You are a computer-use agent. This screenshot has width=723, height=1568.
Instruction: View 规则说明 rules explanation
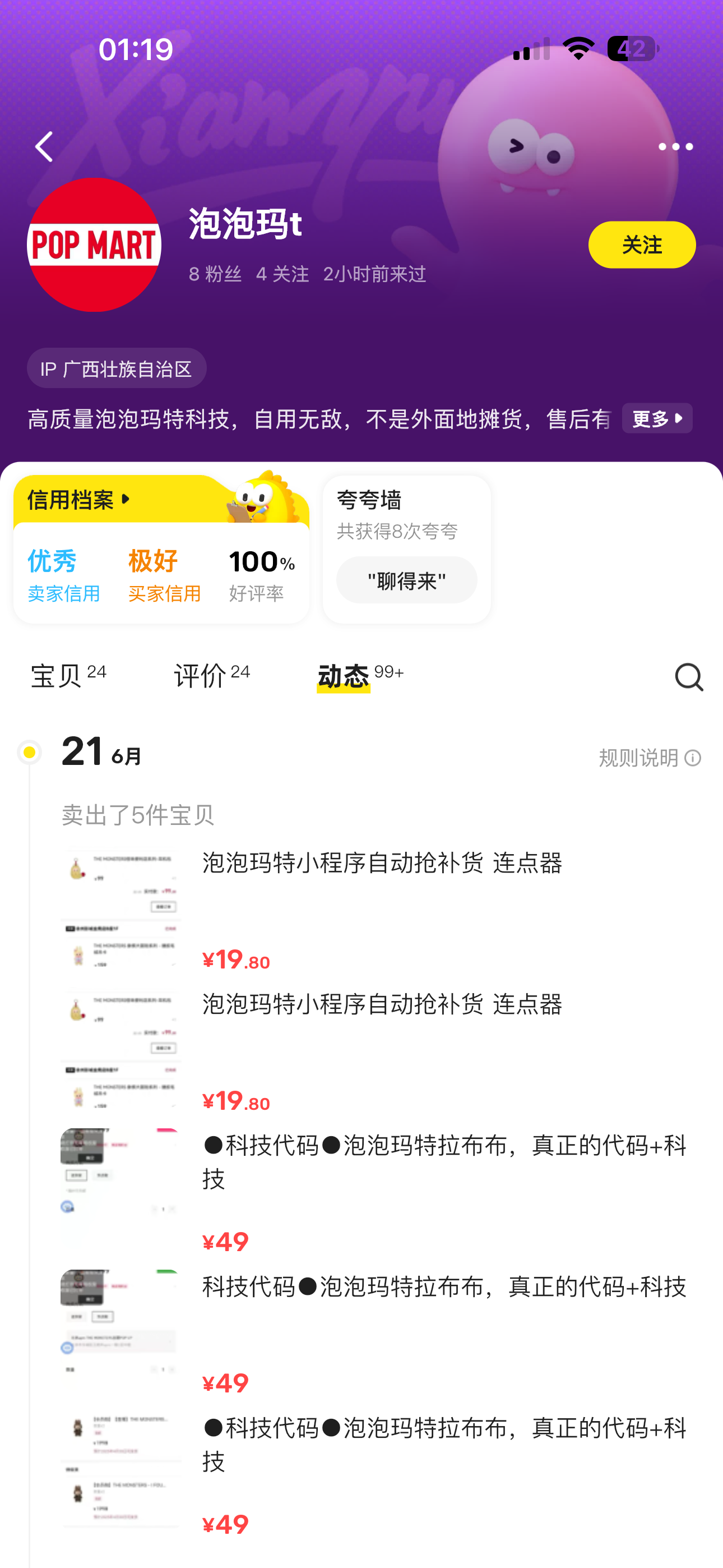pyautogui.click(x=649, y=758)
